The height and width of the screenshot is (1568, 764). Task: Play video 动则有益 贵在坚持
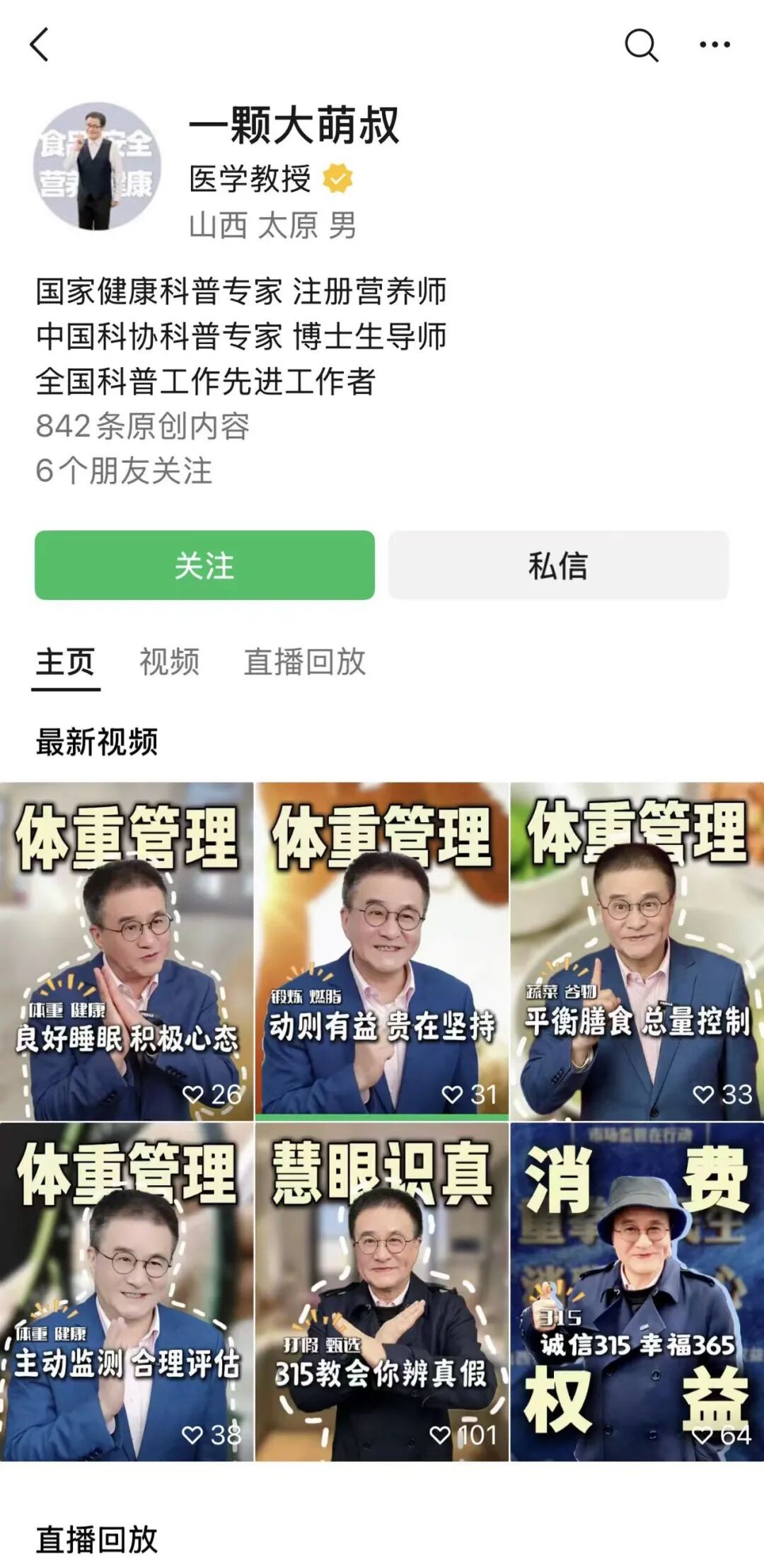pos(381,951)
